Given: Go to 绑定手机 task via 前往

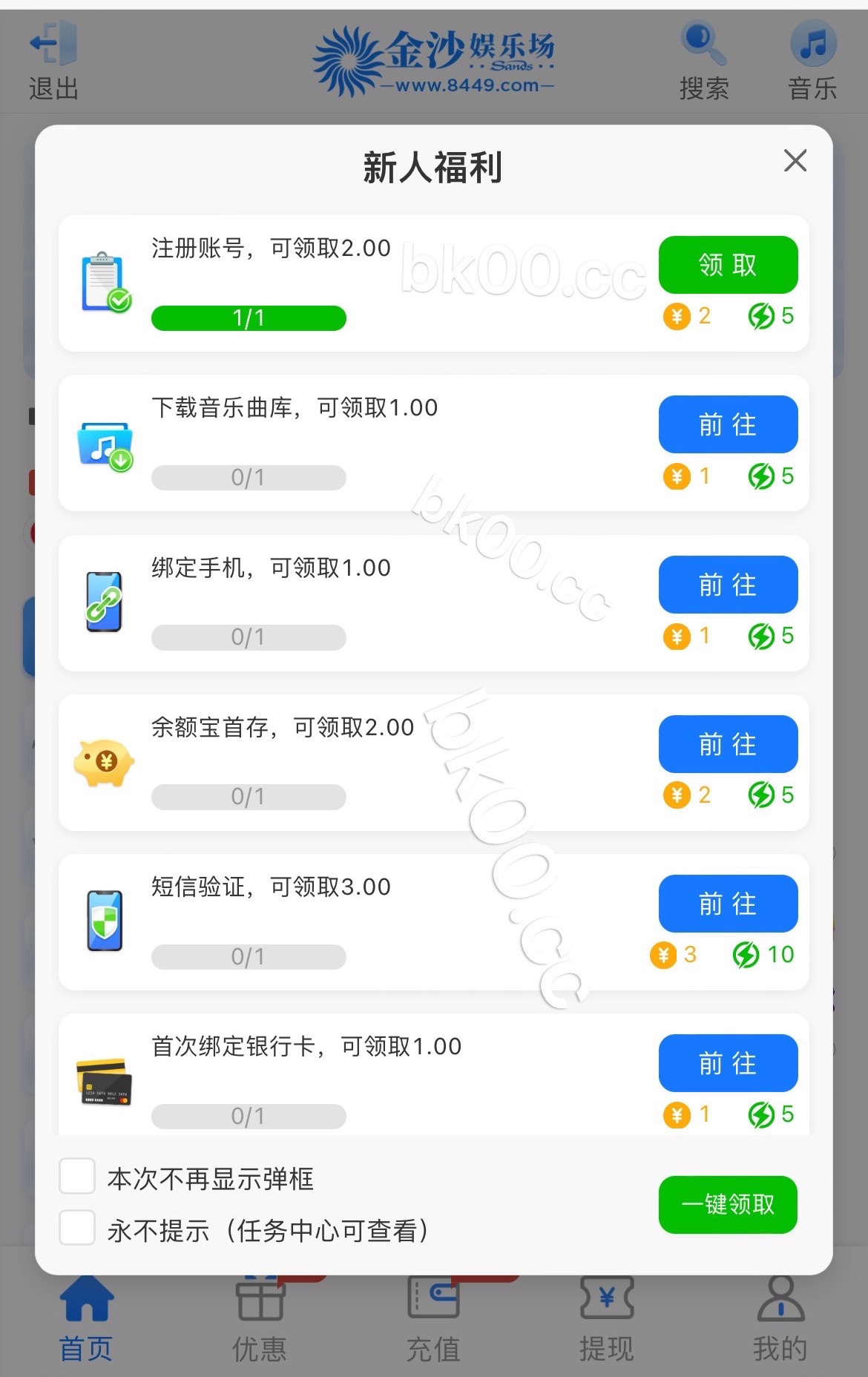Looking at the screenshot, I should point(728,585).
